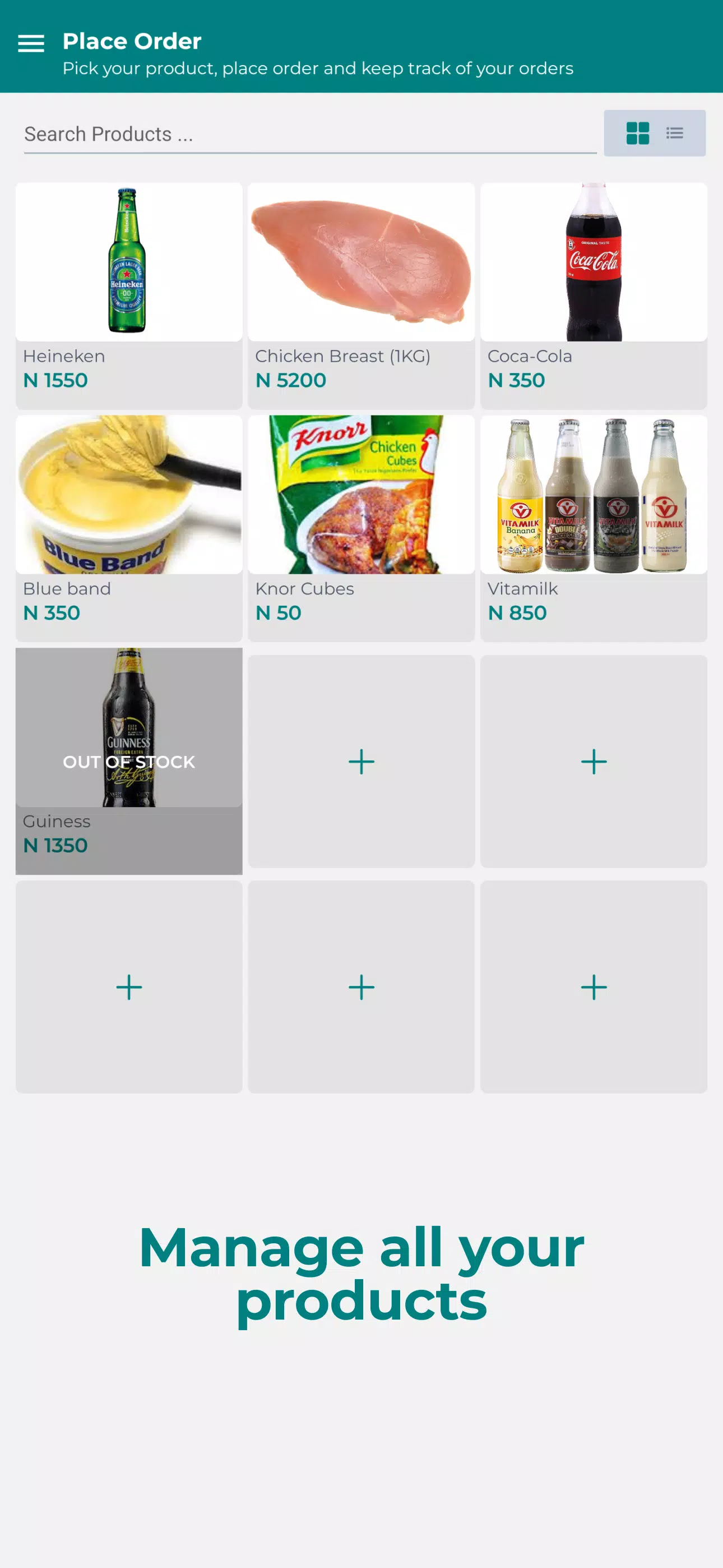Open the Vitamilk product card
Viewport: 723px width, 1568px height.
[594, 528]
